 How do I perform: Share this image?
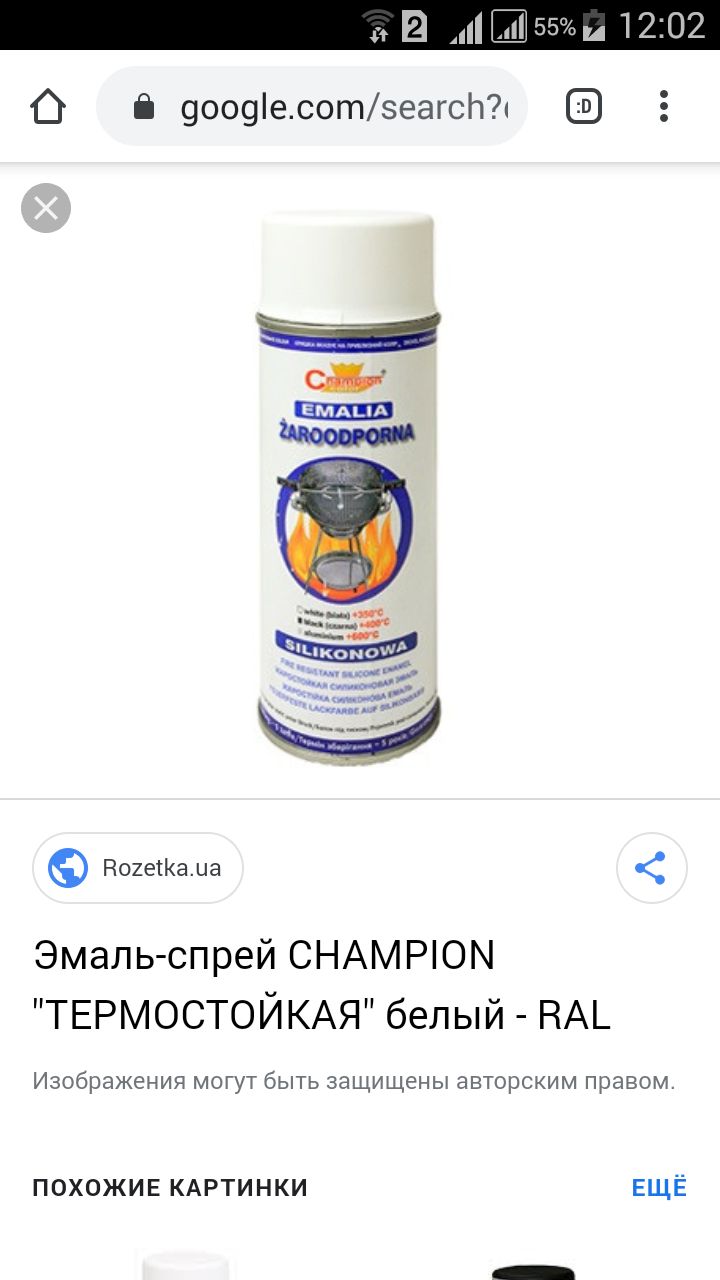tap(651, 868)
